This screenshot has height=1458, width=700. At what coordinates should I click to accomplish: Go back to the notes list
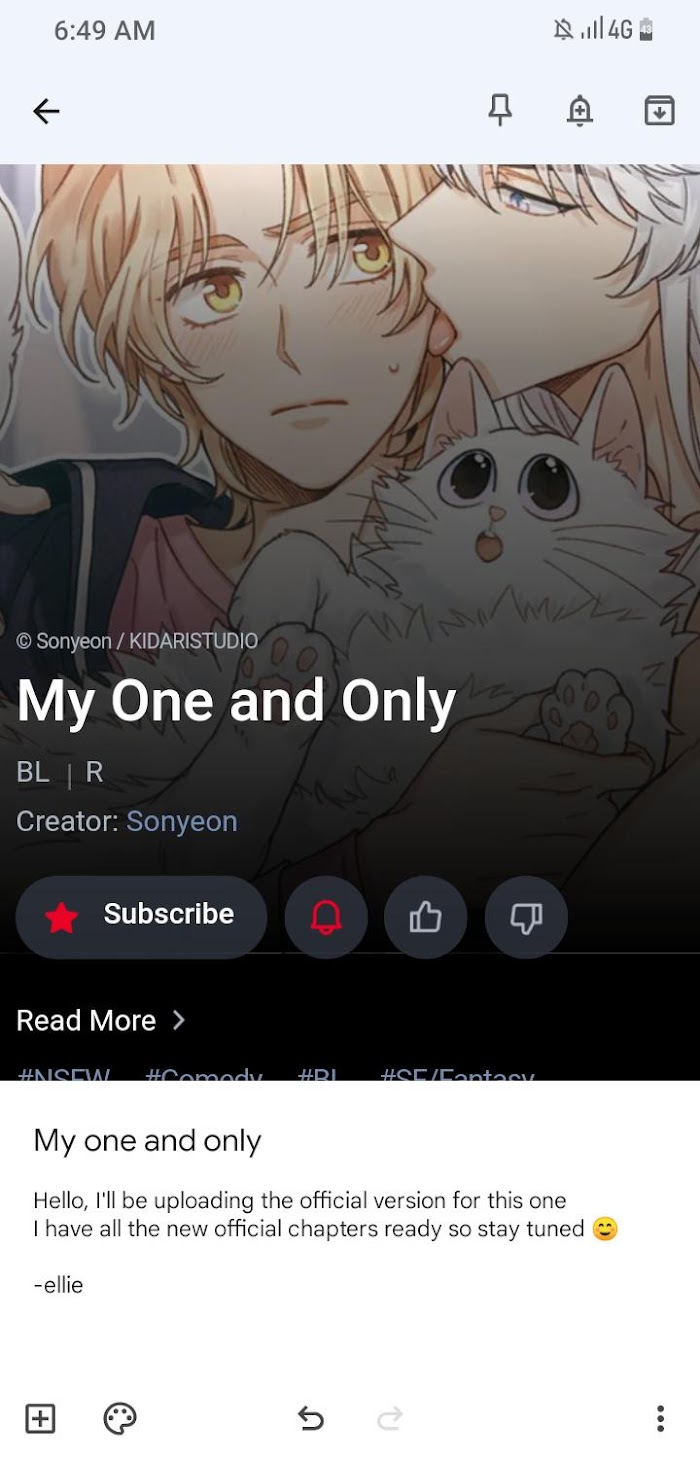[x=46, y=111]
